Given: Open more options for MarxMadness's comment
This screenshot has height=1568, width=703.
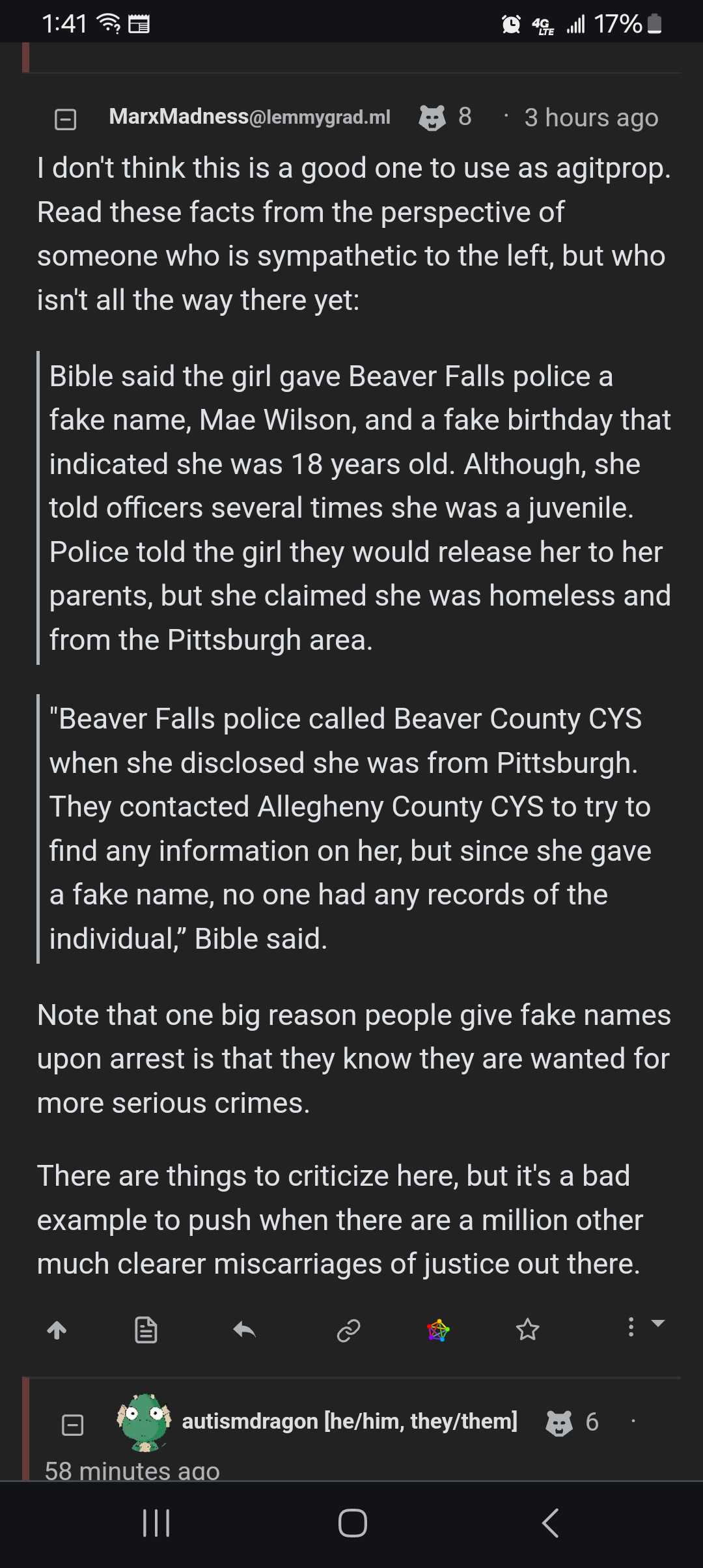Looking at the screenshot, I should tap(631, 1326).
